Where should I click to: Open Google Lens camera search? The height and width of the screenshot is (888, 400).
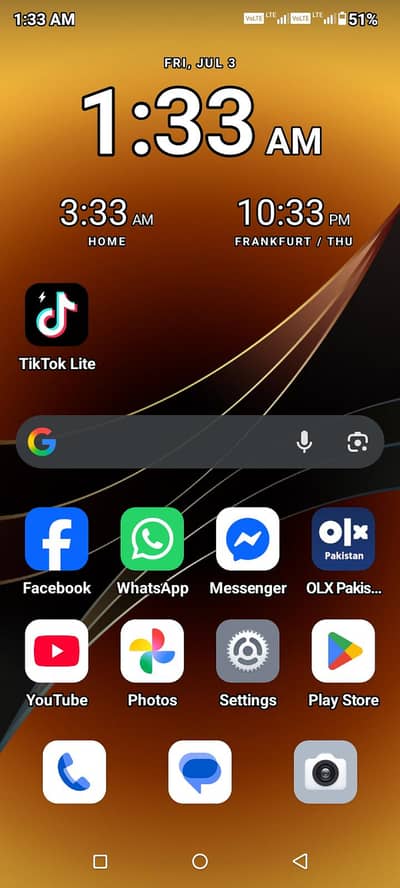[x=358, y=442]
